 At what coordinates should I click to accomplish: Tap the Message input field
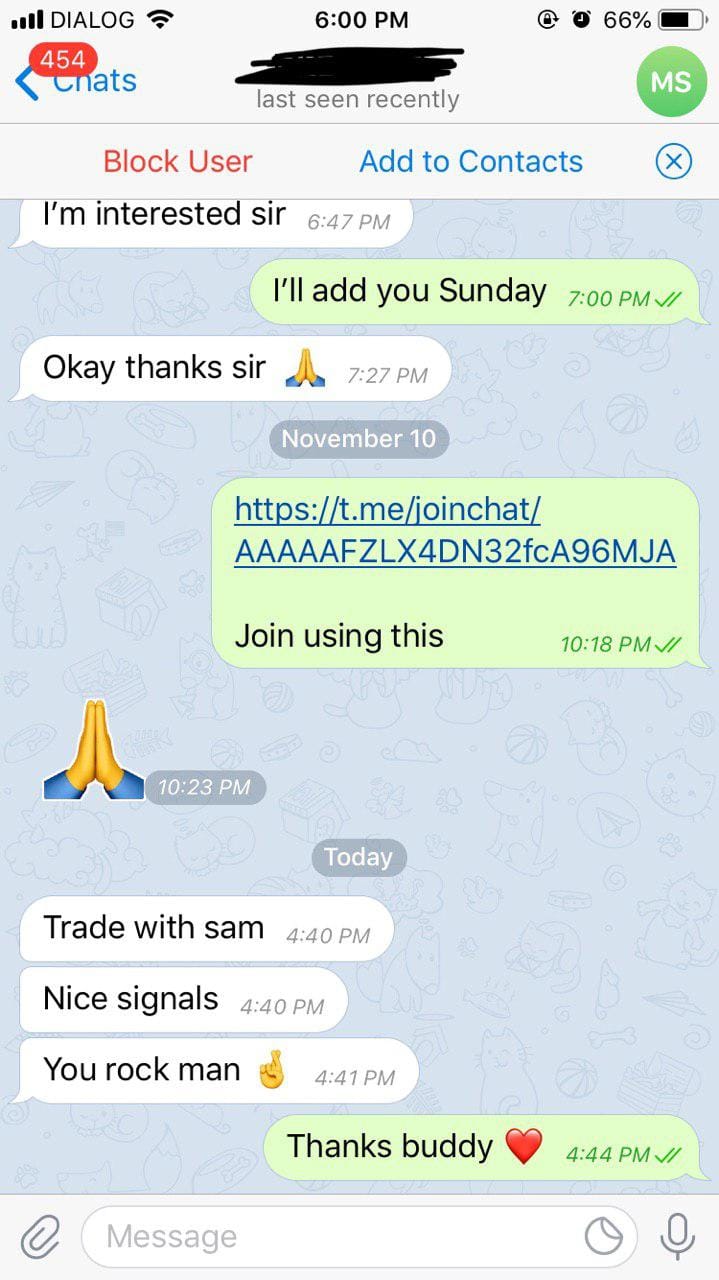click(330, 1237)
